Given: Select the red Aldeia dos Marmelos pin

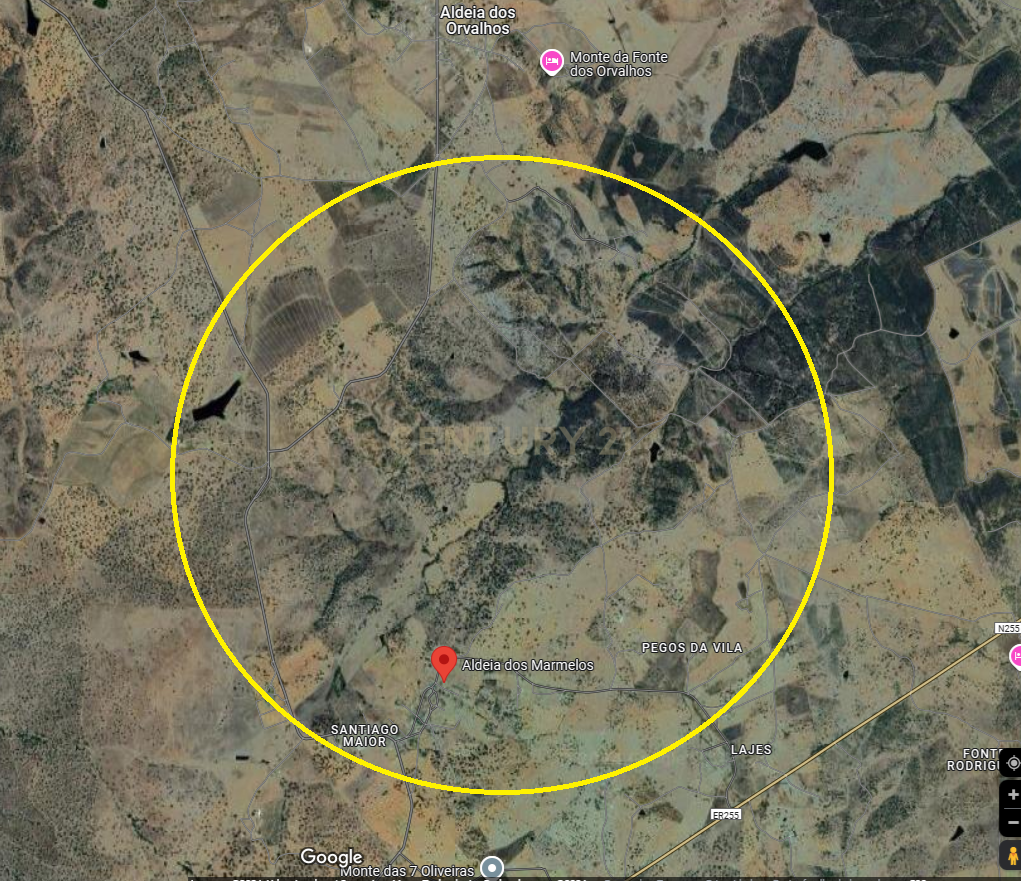Looking at the screenshot, I should point(444,663).
